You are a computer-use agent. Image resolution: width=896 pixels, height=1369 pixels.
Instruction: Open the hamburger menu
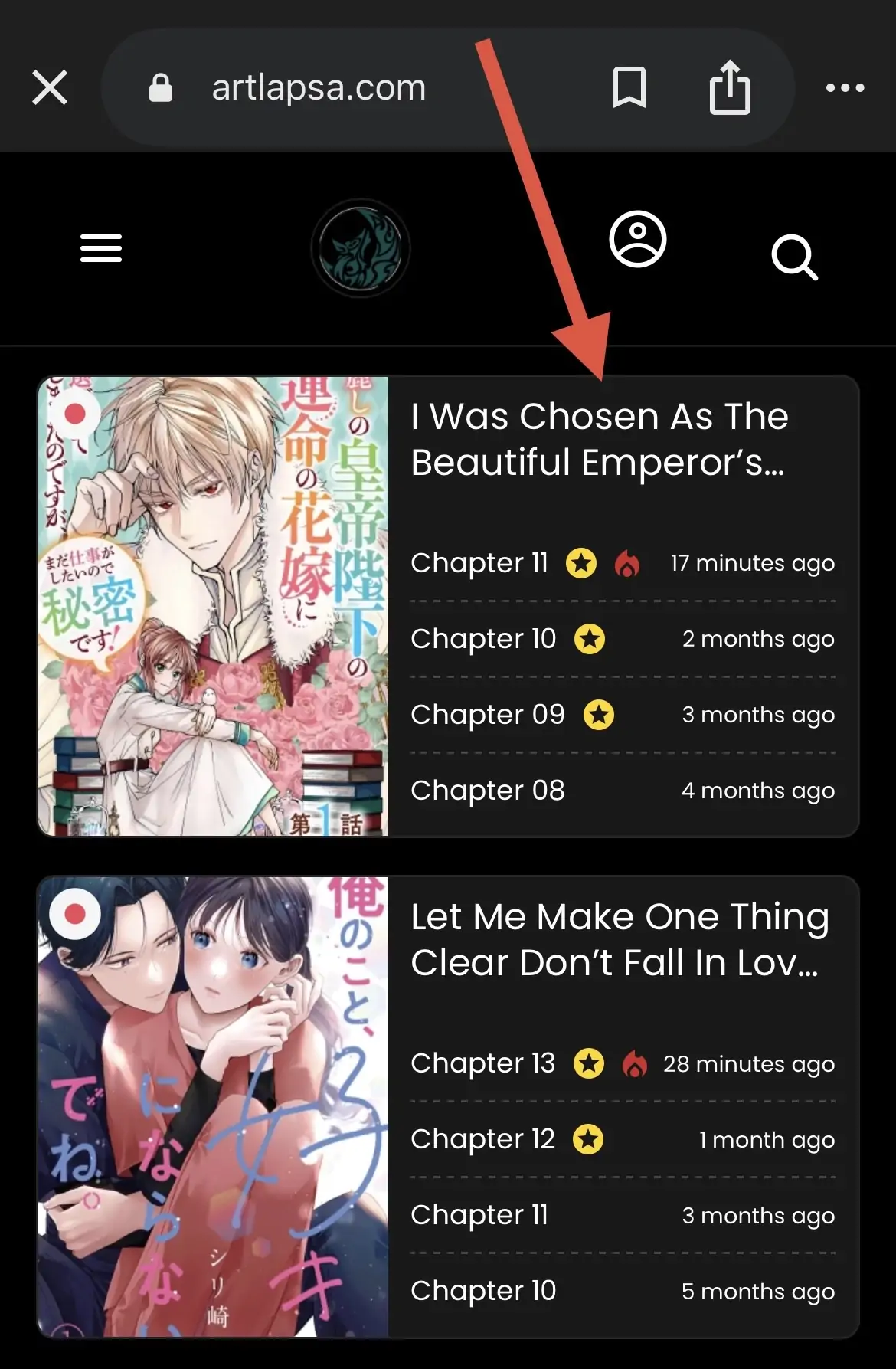[101, 248]
